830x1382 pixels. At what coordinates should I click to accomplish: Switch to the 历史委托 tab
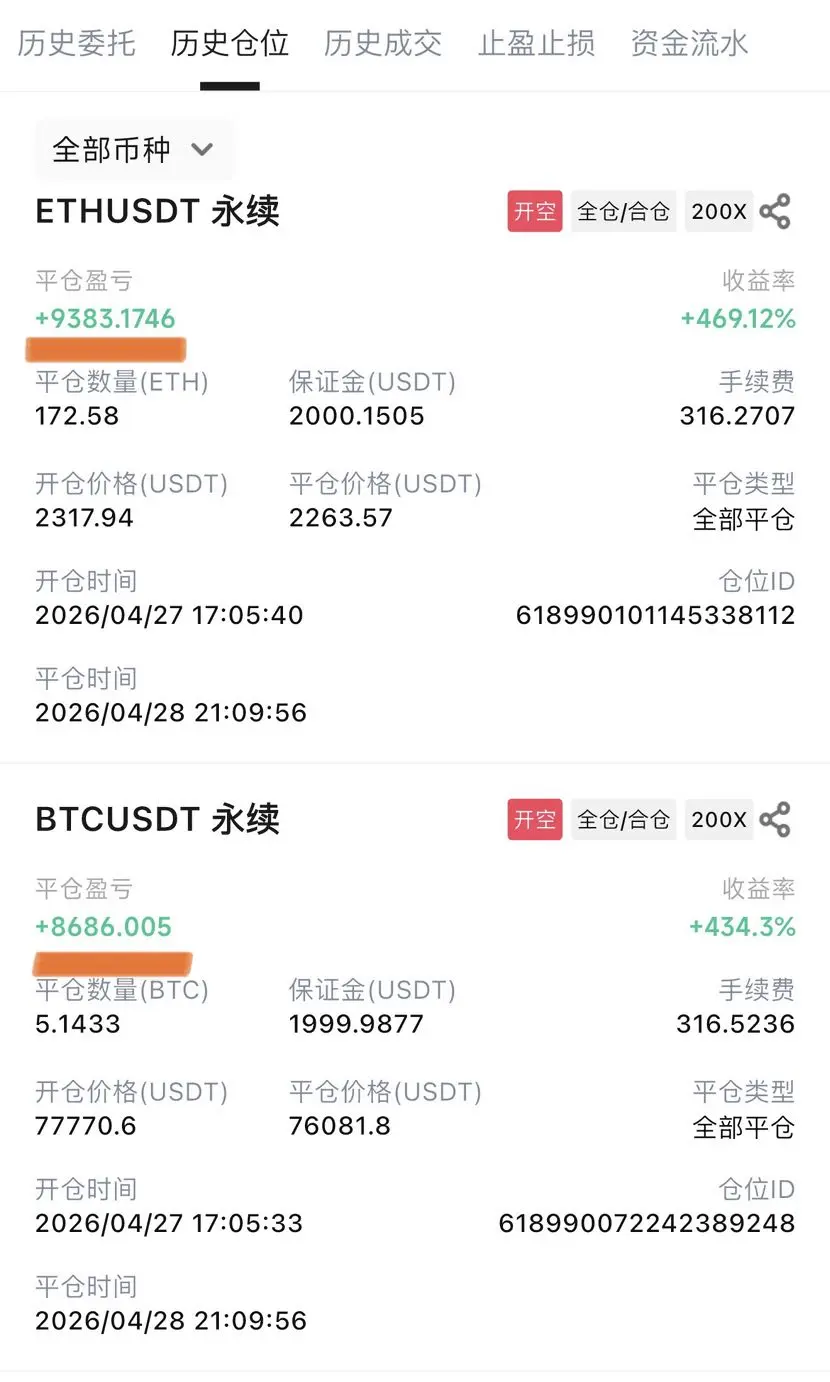tap(76, 44)
